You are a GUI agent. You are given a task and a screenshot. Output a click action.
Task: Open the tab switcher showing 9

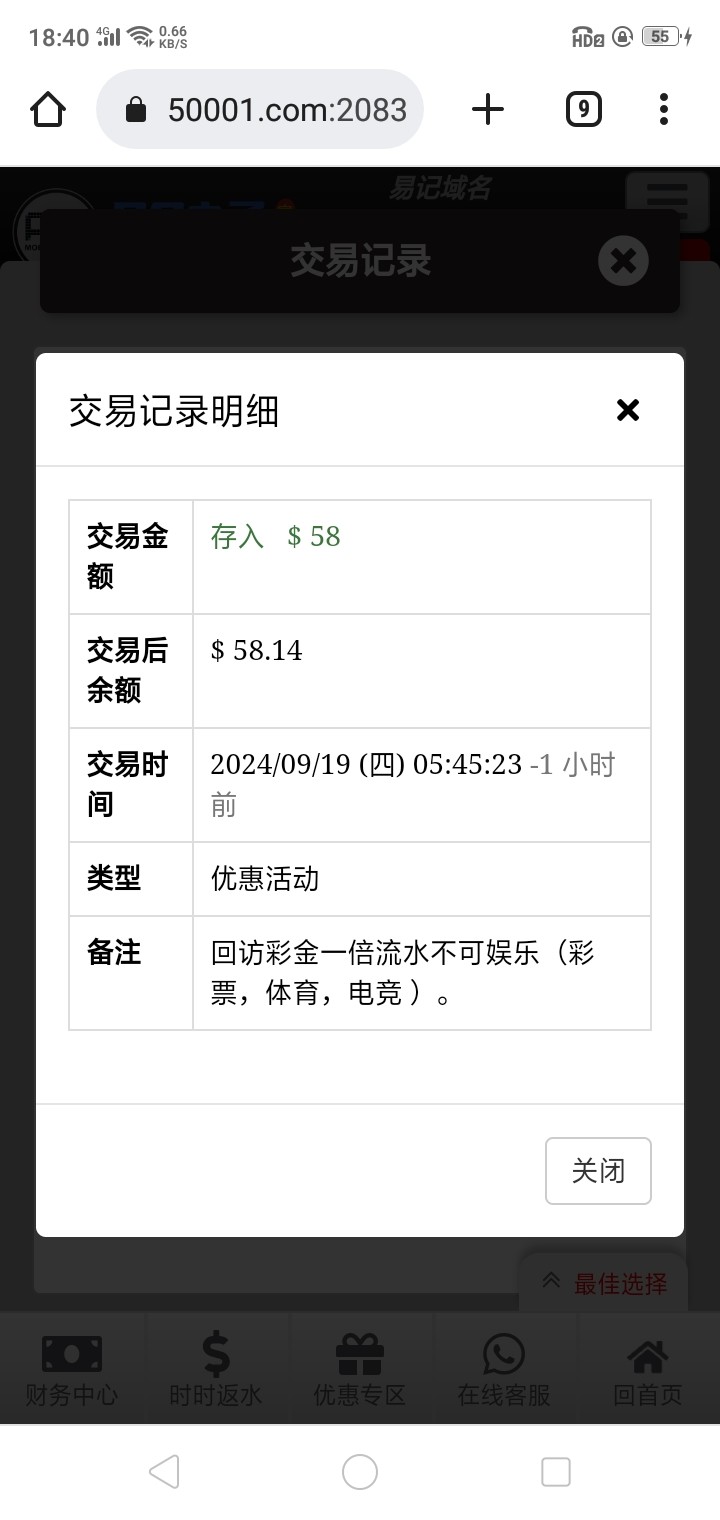coord(583,109)
